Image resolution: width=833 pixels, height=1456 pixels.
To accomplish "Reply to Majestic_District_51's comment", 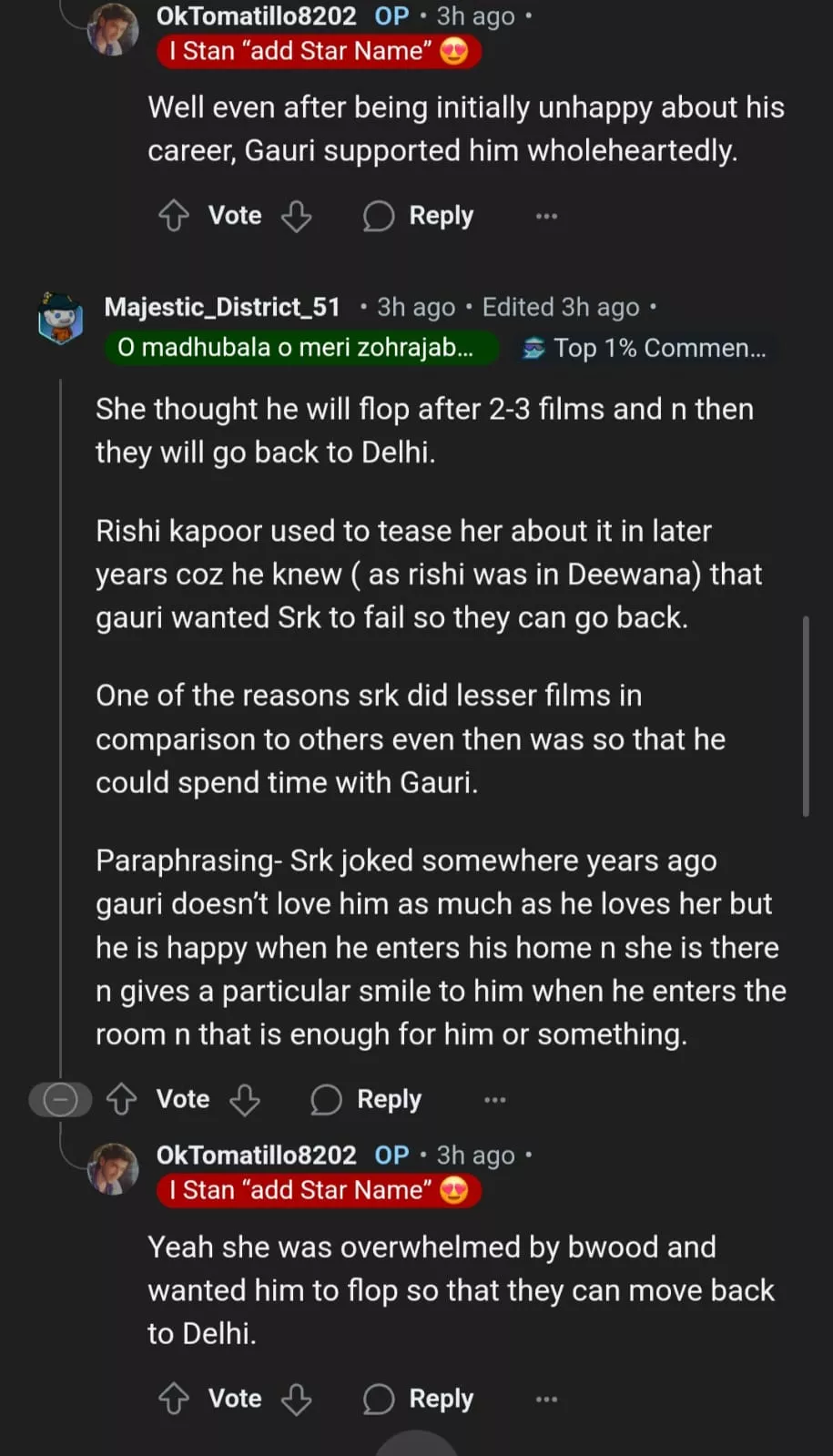I will click(x=367, y=1099).
